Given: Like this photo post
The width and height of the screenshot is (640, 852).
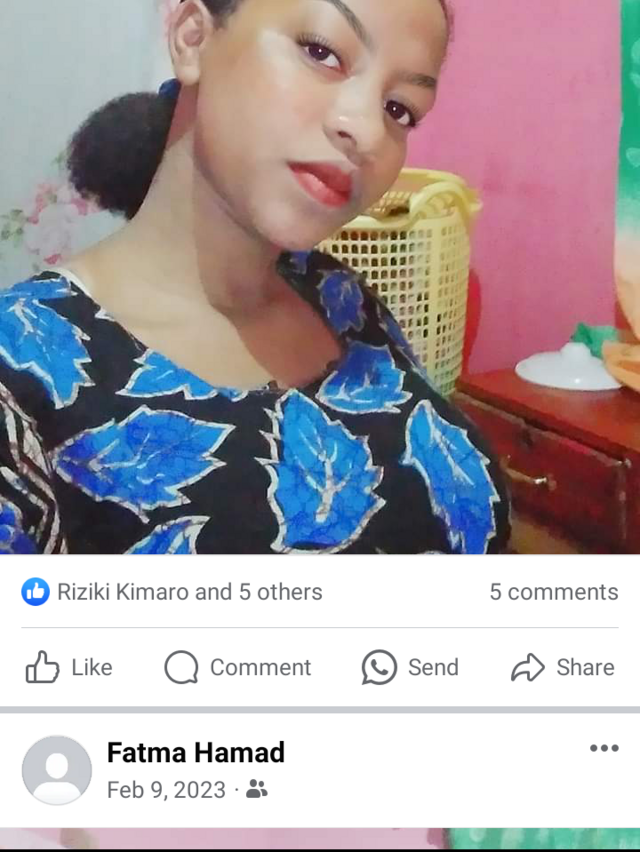Looking at the screenshot, I should coord(68,668).
